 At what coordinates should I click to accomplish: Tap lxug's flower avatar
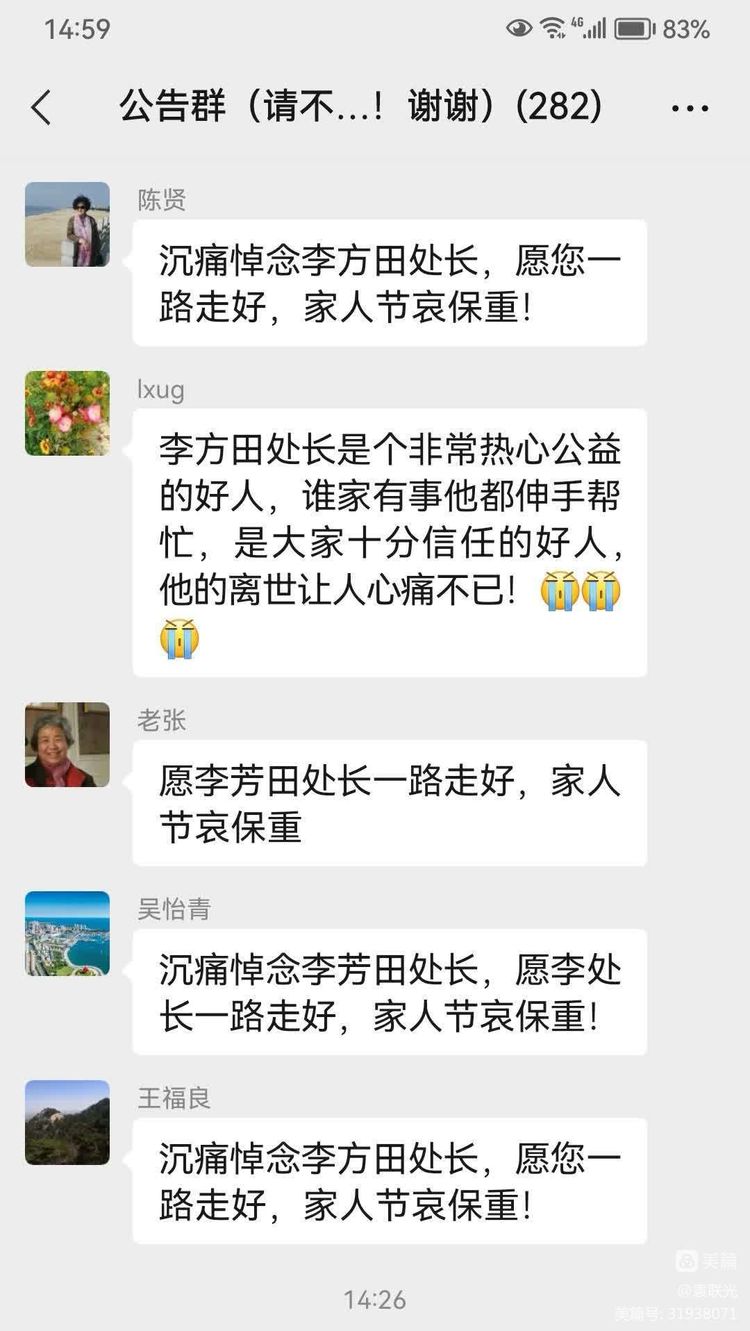pyautogui.click(x=67, y=413)
